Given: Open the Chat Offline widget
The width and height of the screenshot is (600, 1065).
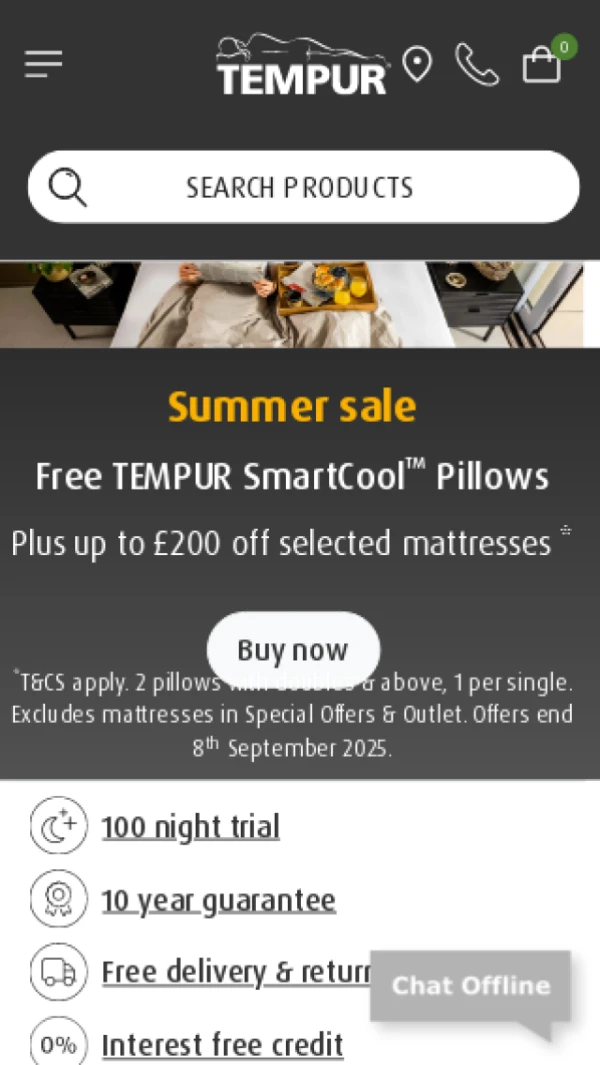Looking at the screenshot, I should [470, 986].
